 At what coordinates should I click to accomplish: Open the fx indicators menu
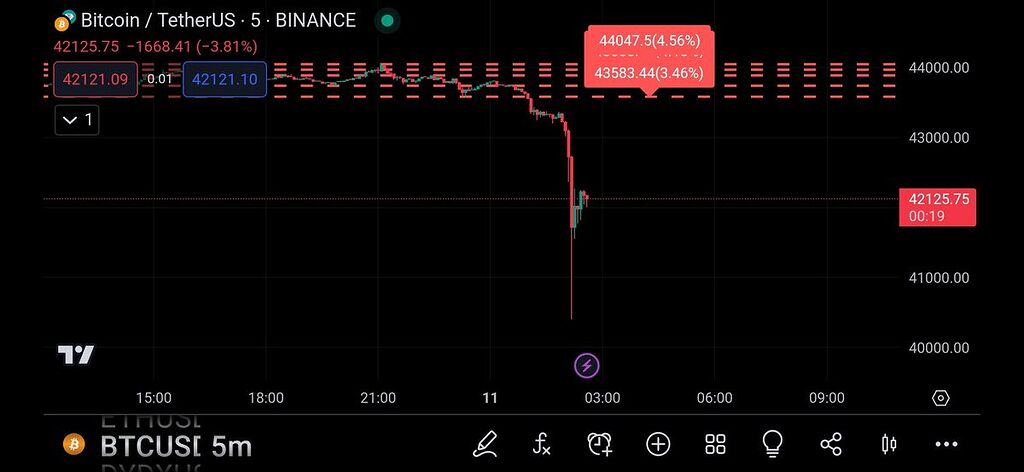coord(542,443)
